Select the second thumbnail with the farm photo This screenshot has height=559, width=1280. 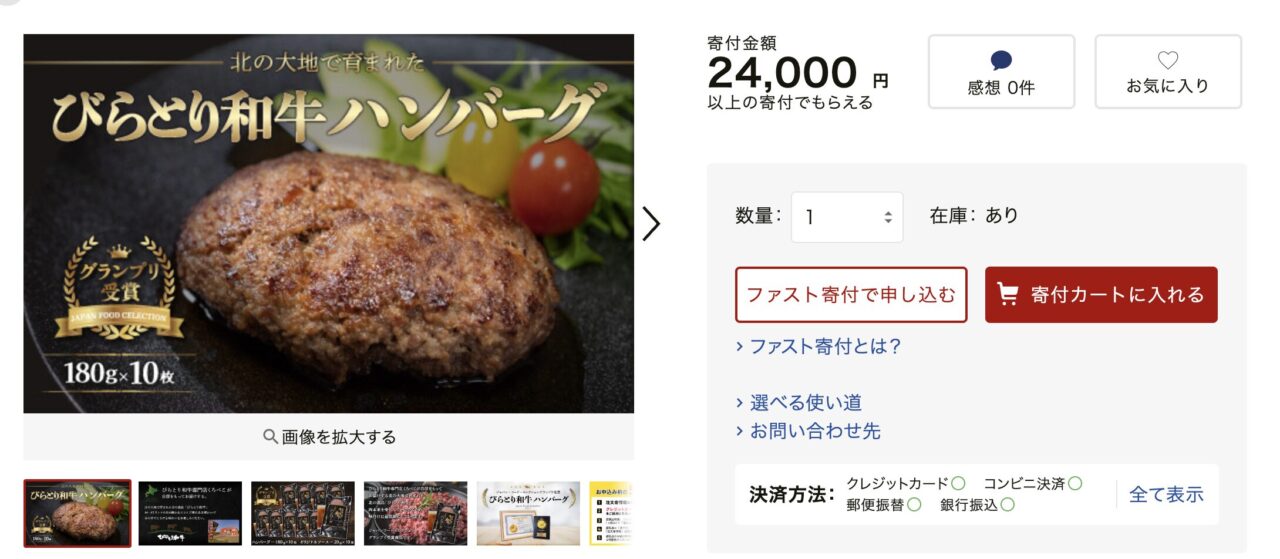[190, 514]
